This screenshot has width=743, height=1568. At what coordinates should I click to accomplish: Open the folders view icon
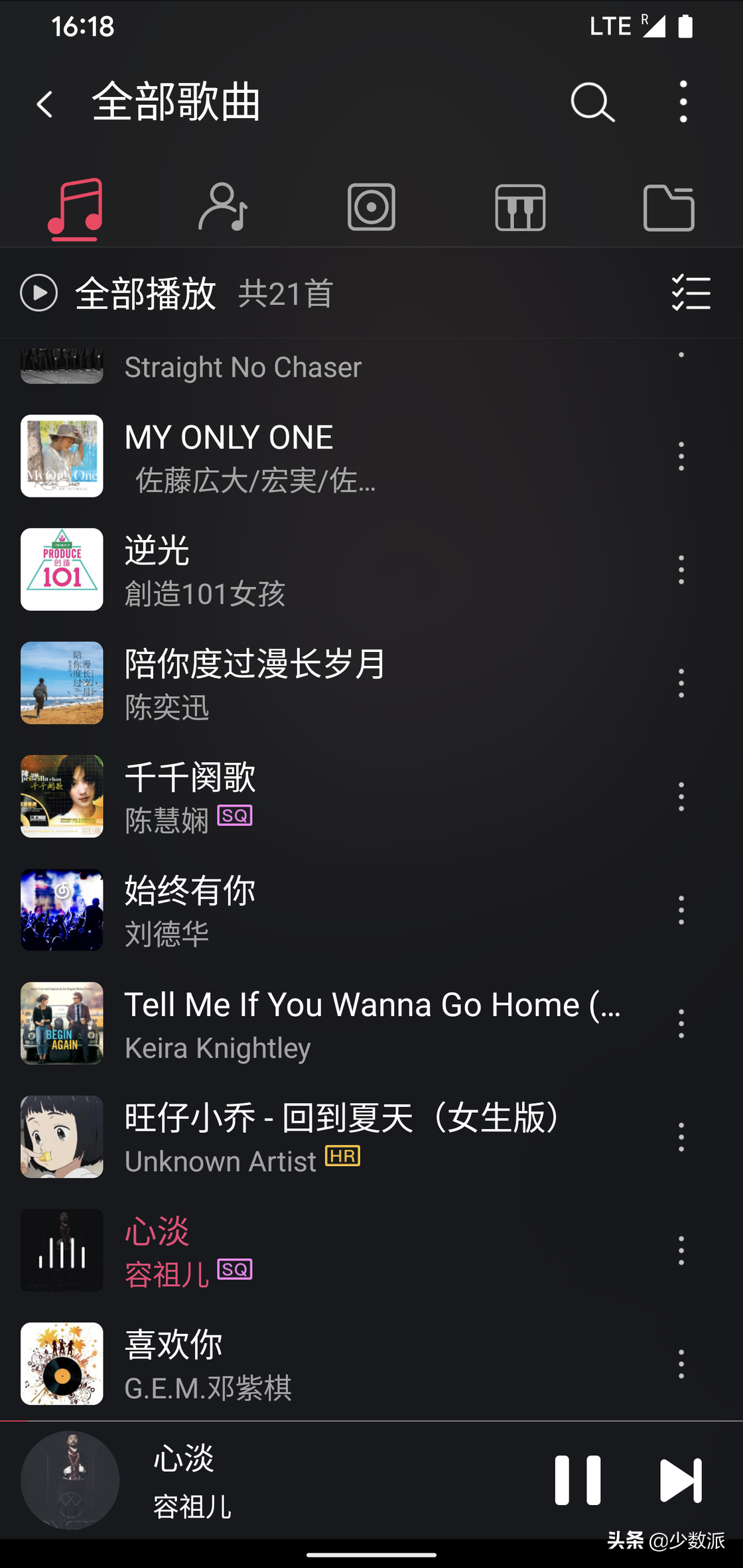668,207
